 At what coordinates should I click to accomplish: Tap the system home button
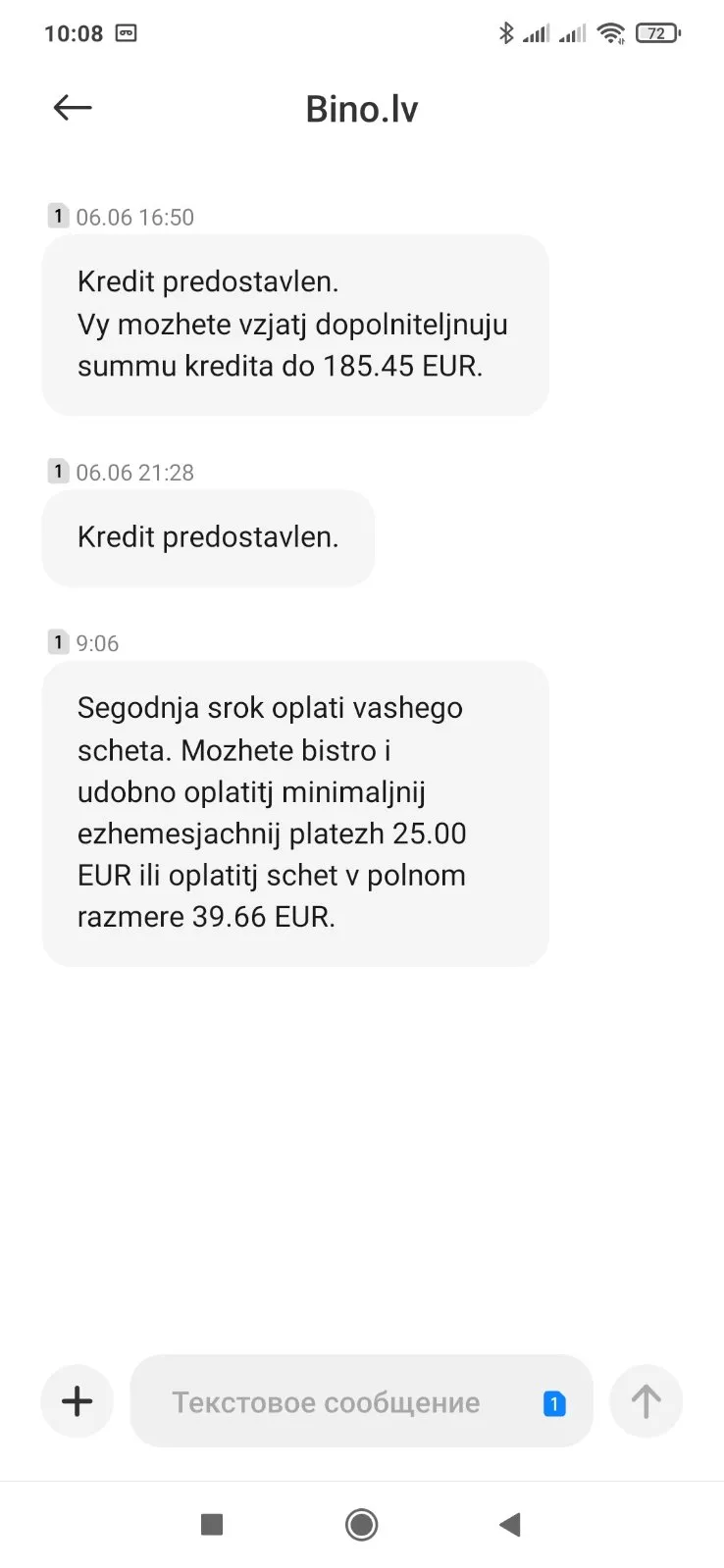tap(362, 1525)
